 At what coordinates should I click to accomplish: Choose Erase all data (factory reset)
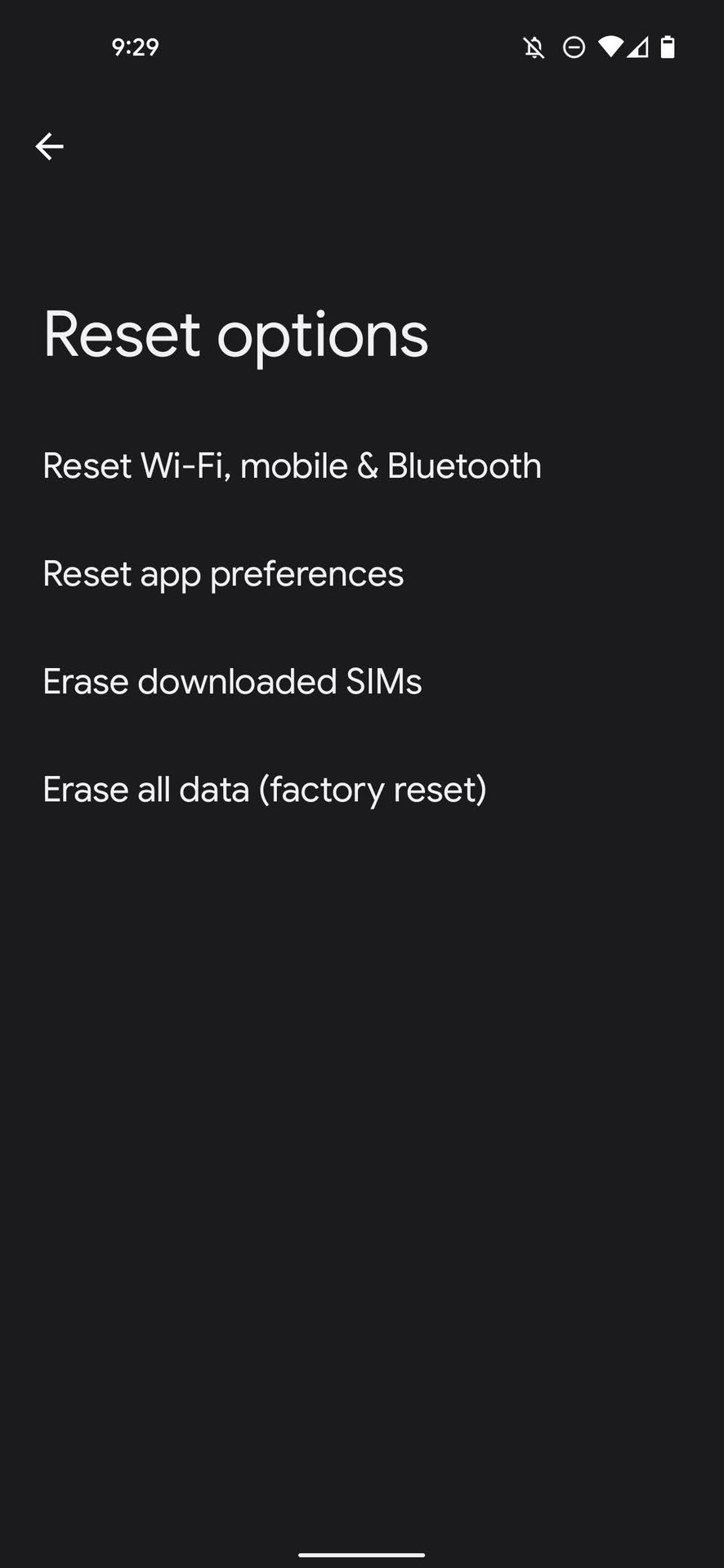265,790
